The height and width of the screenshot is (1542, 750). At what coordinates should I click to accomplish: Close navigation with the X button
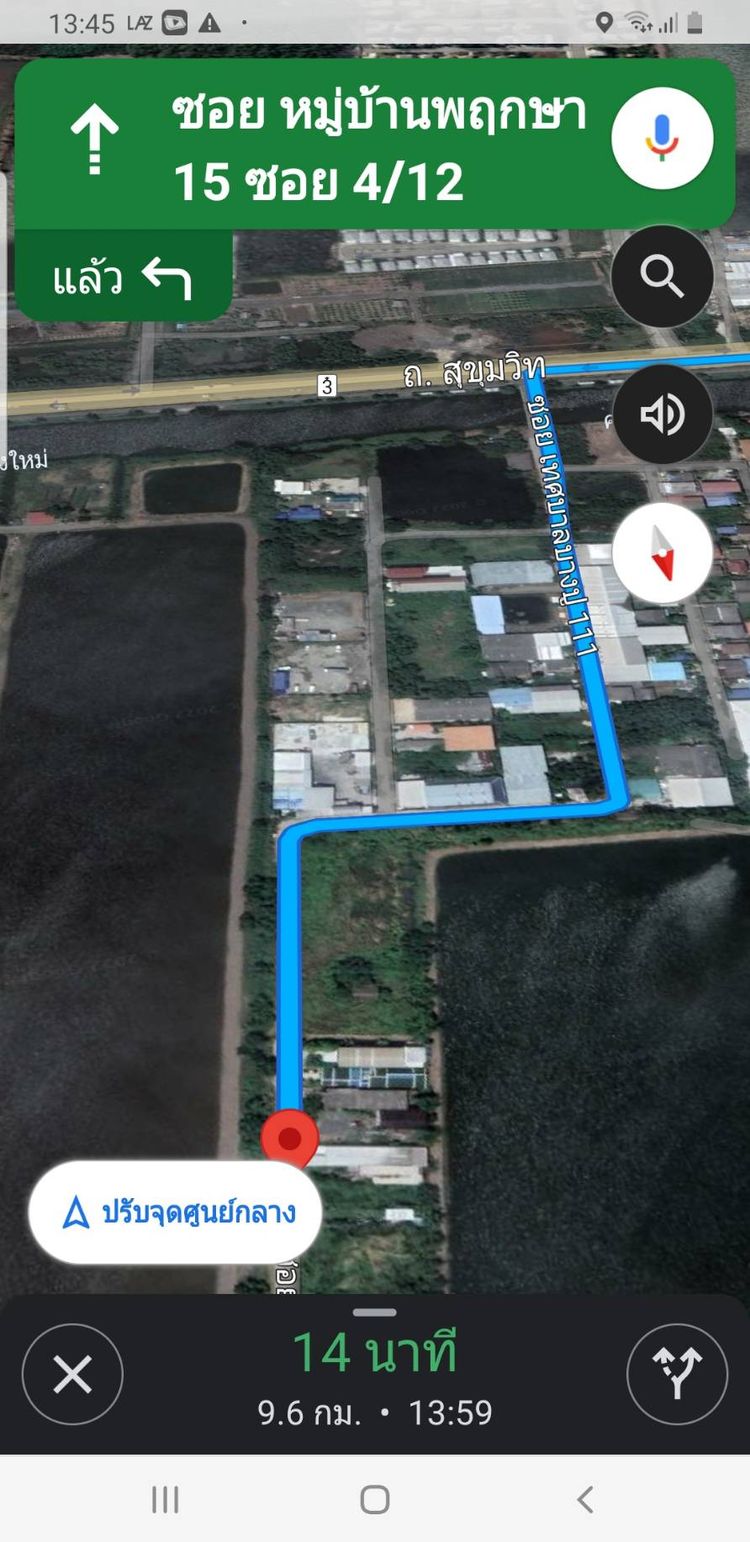pos(72,1374)
